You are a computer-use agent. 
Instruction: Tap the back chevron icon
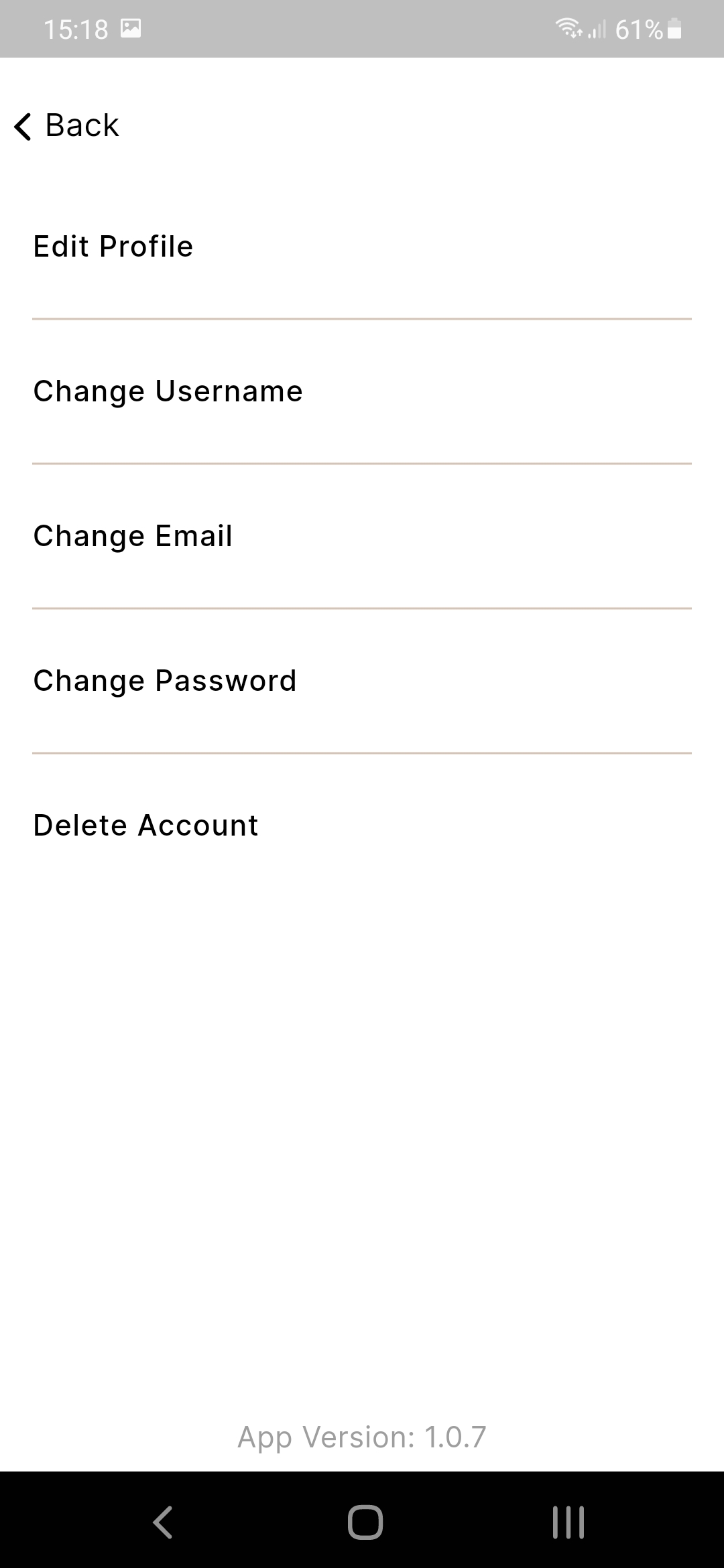click(x=22, y=127)
